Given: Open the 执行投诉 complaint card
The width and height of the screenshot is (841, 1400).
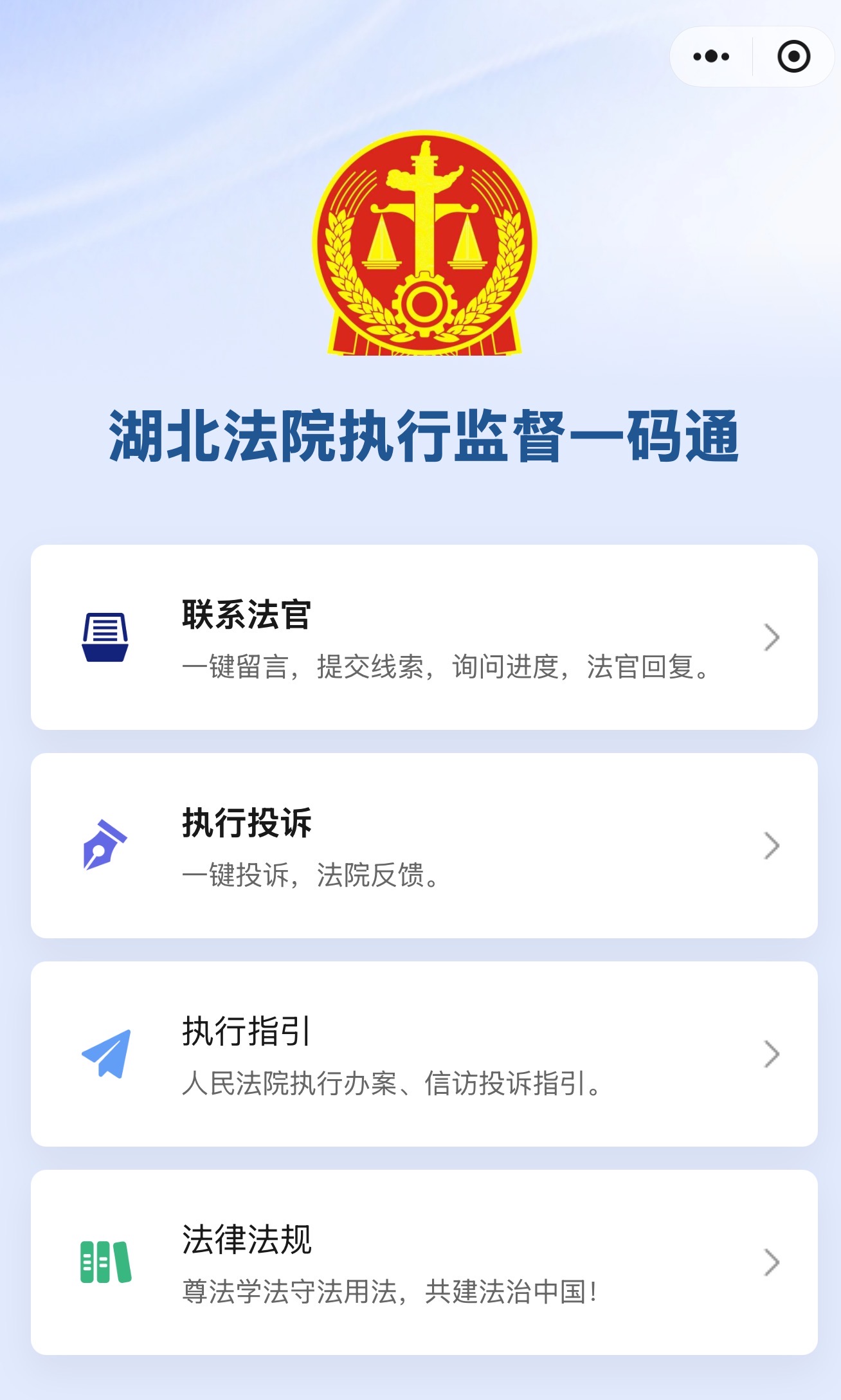Looking at the screenshot, I should (x=424, y=846).
